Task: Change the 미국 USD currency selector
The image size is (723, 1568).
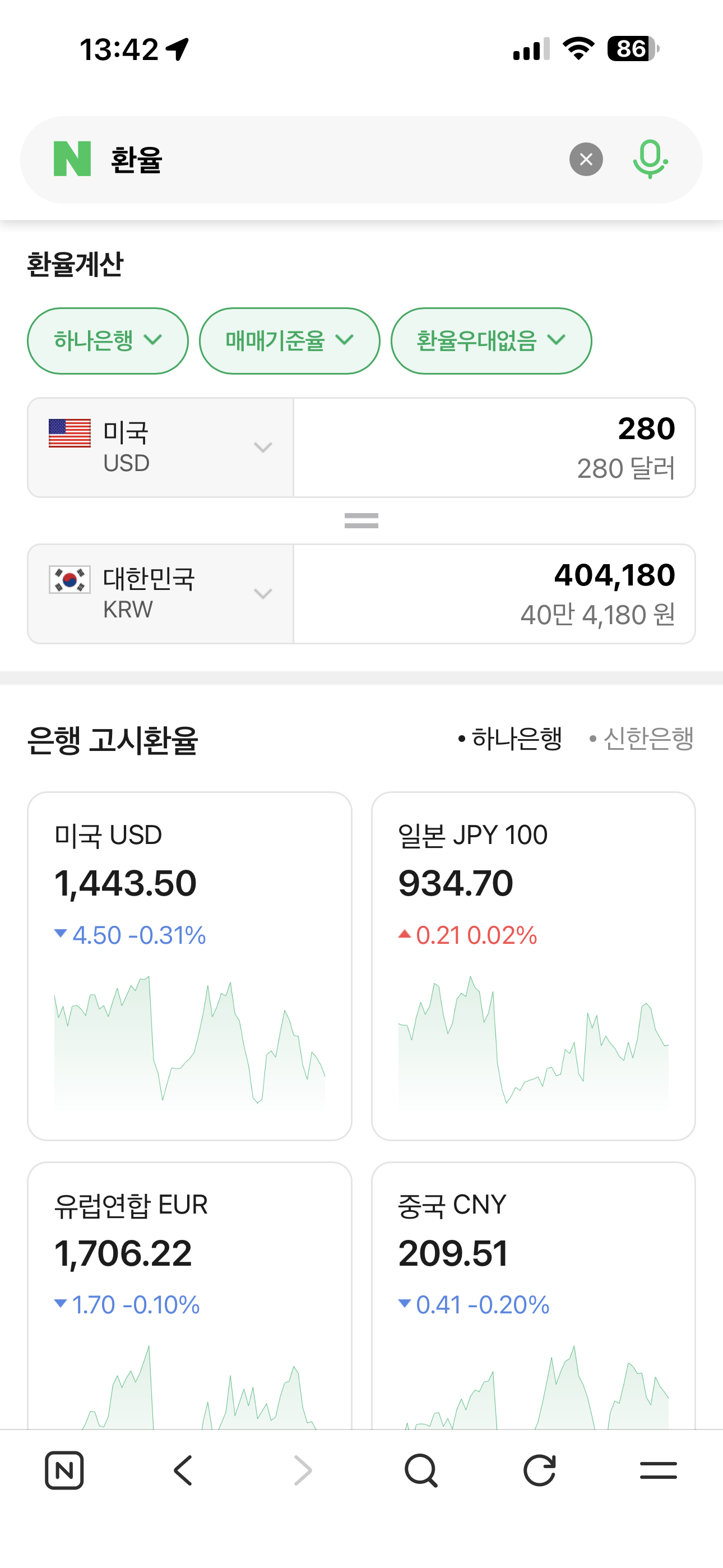Action: pos(161,448)
